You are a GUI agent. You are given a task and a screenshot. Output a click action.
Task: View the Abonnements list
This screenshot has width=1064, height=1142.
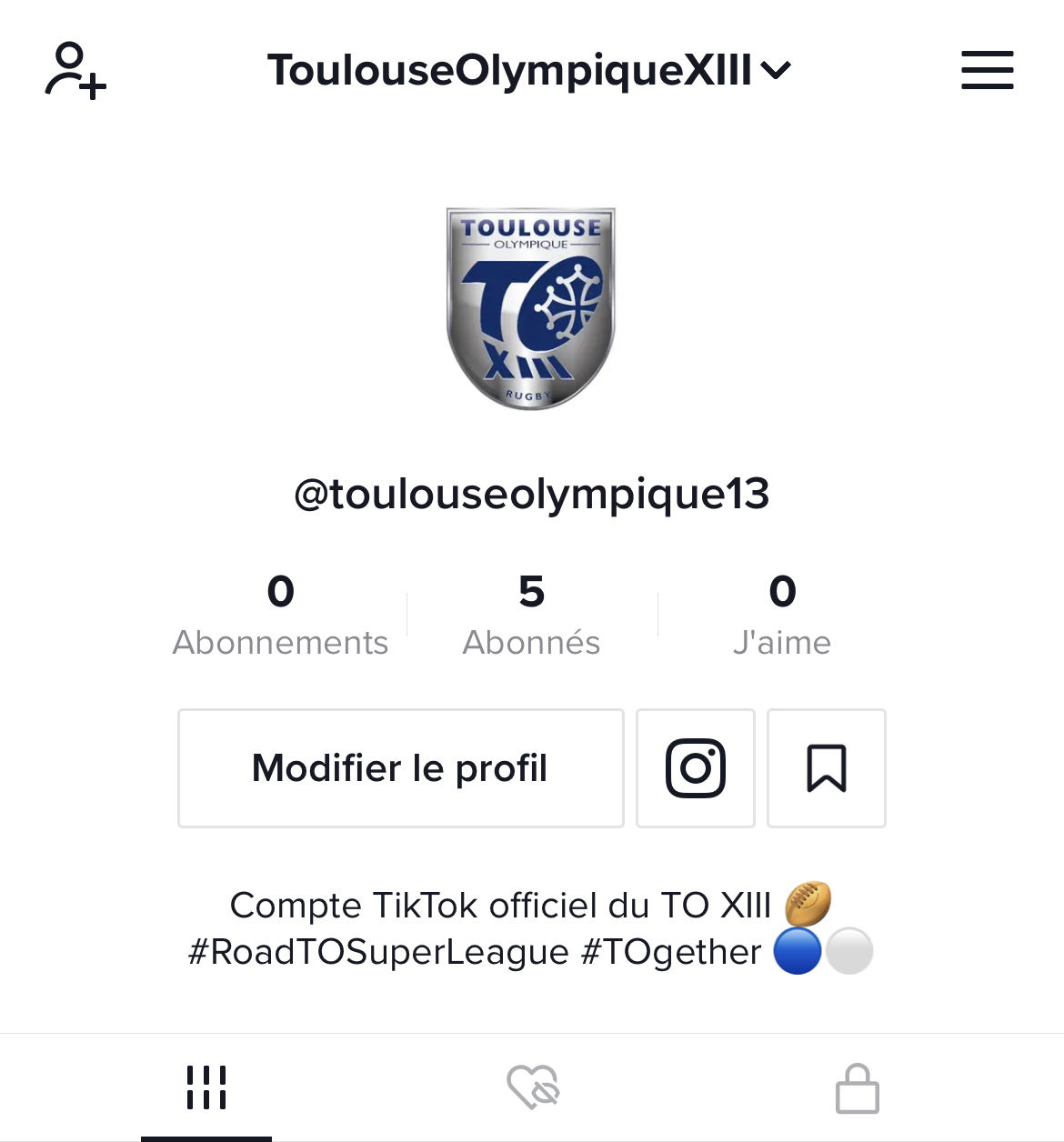tap(280, 616)
